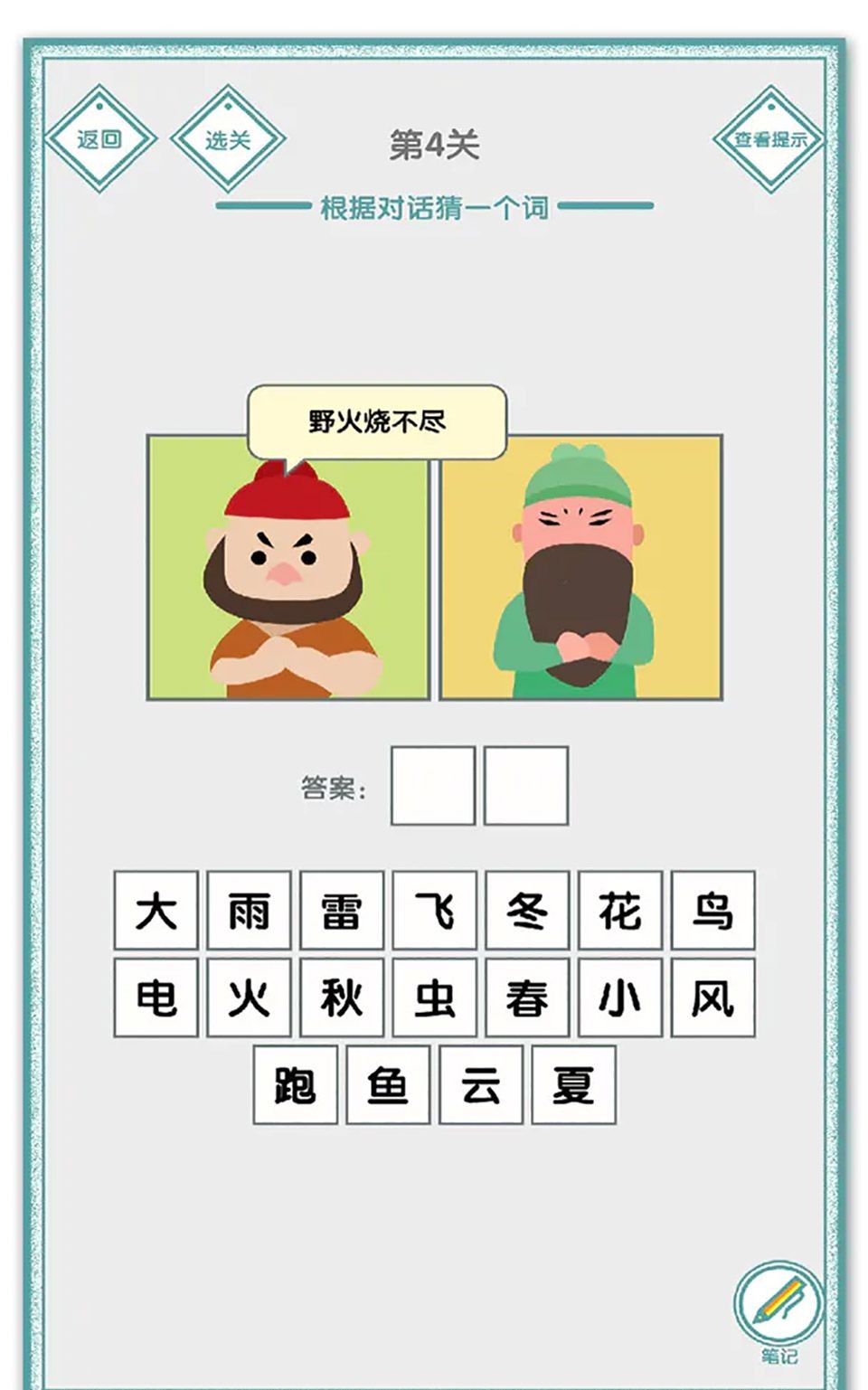The width and height of the screenshot is (868, 1390).
Task: Select the 秋 character tile
Action: coord(342,998)
